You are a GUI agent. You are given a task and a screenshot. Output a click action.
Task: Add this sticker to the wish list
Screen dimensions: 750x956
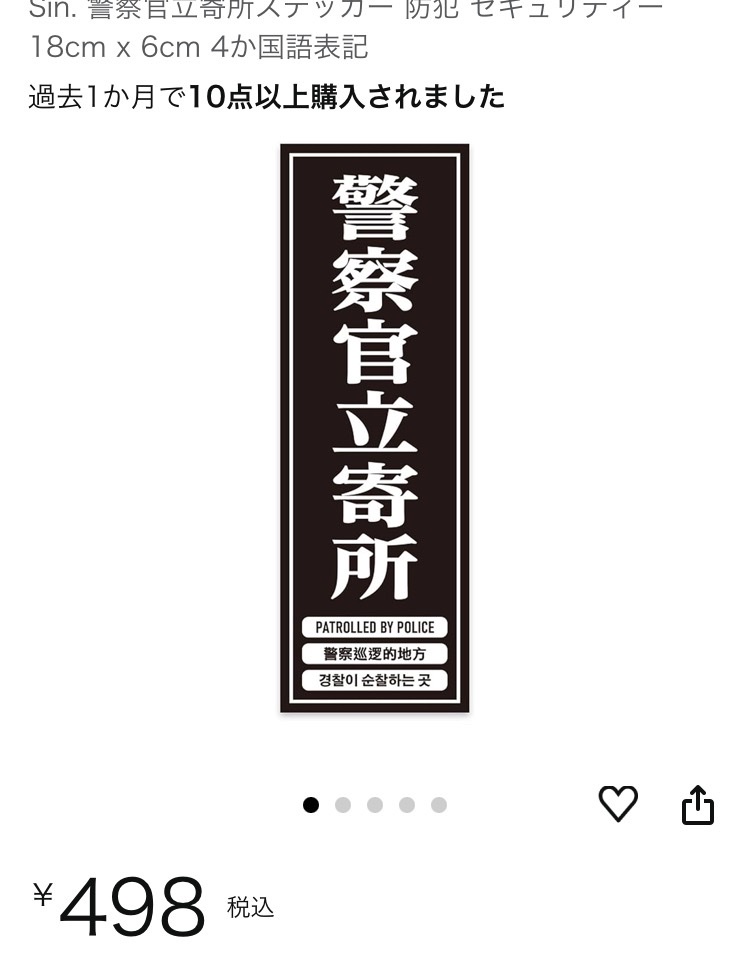[x=618, y=803]
